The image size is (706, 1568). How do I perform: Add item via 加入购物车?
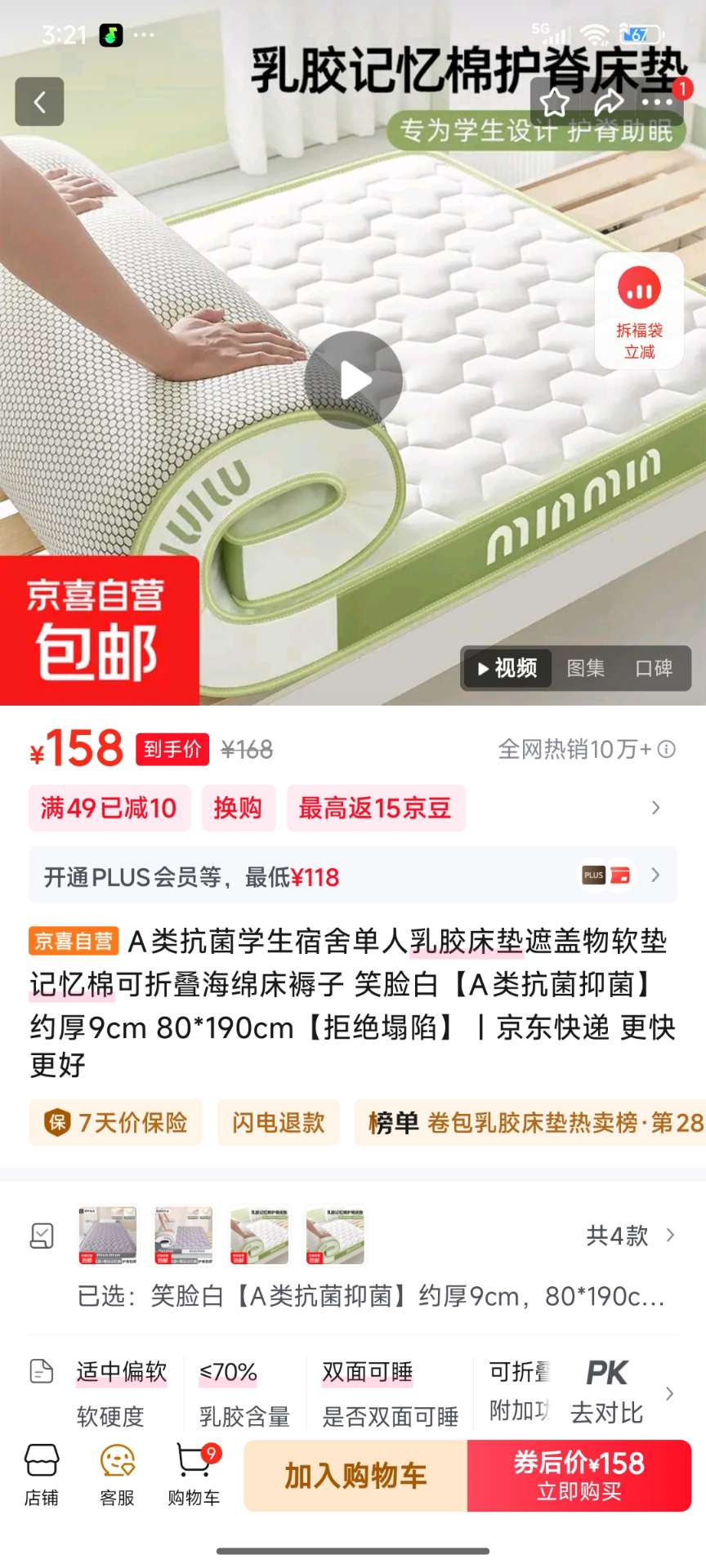coord(355,1476)
